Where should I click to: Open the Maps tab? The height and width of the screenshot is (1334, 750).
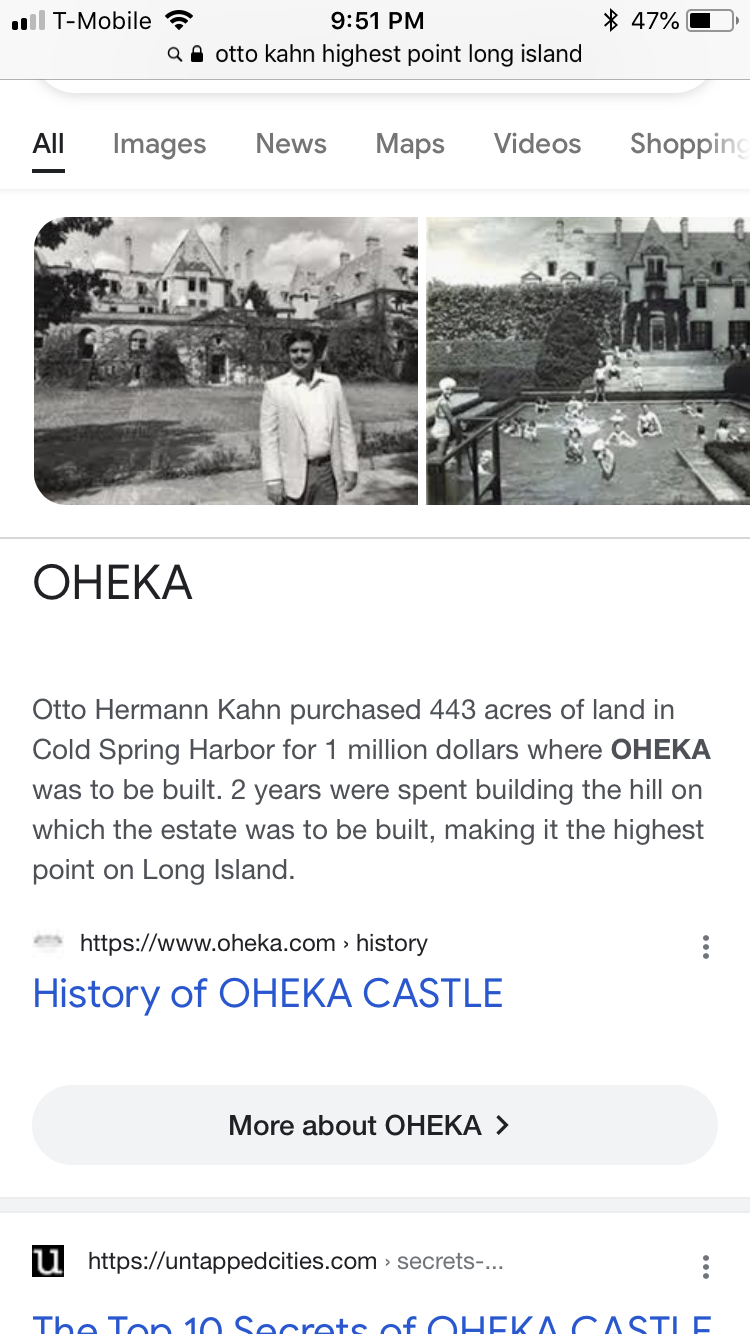pyautogui.click(x=410, y=144)
